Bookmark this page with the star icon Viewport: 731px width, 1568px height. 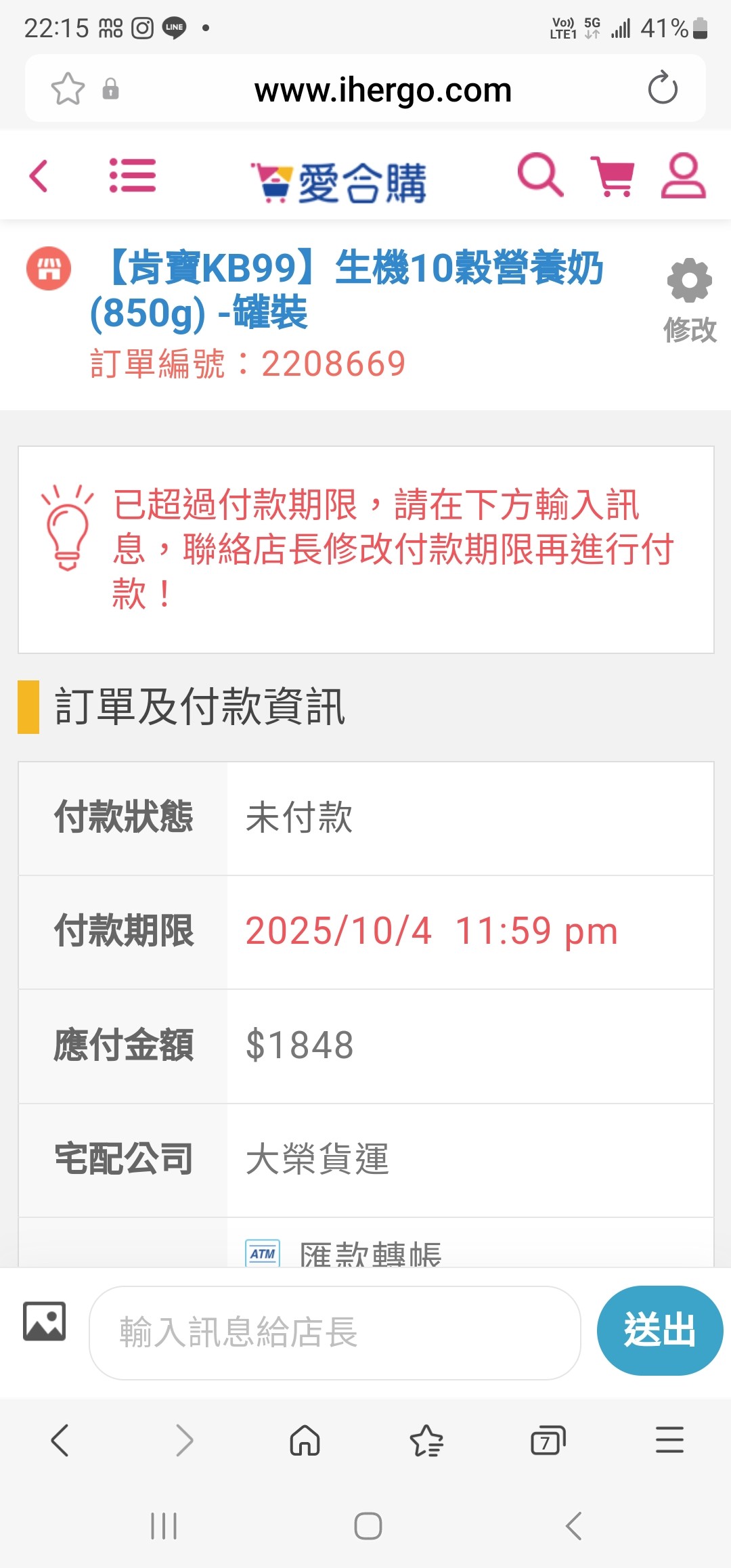[68, 89]
